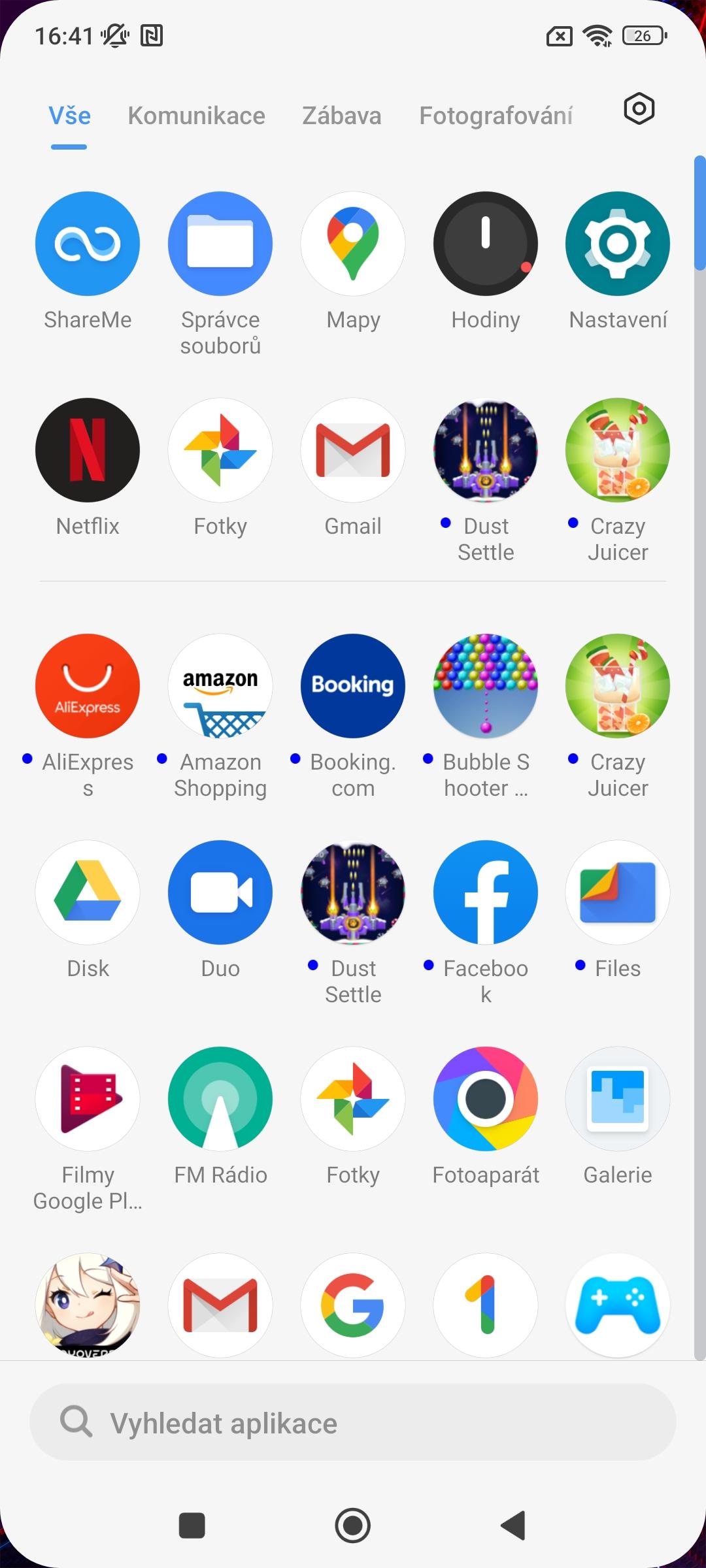Switch to the Komunikace tab
This screenshot has height=1568, width=706.
[196, 116]
